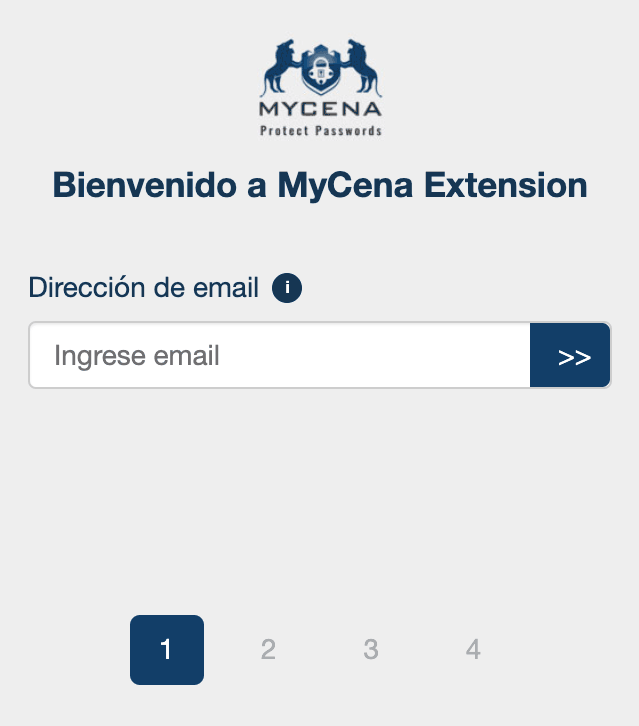
Task: Go to step 2 in the page indicator
Action: tap(268, 650)
